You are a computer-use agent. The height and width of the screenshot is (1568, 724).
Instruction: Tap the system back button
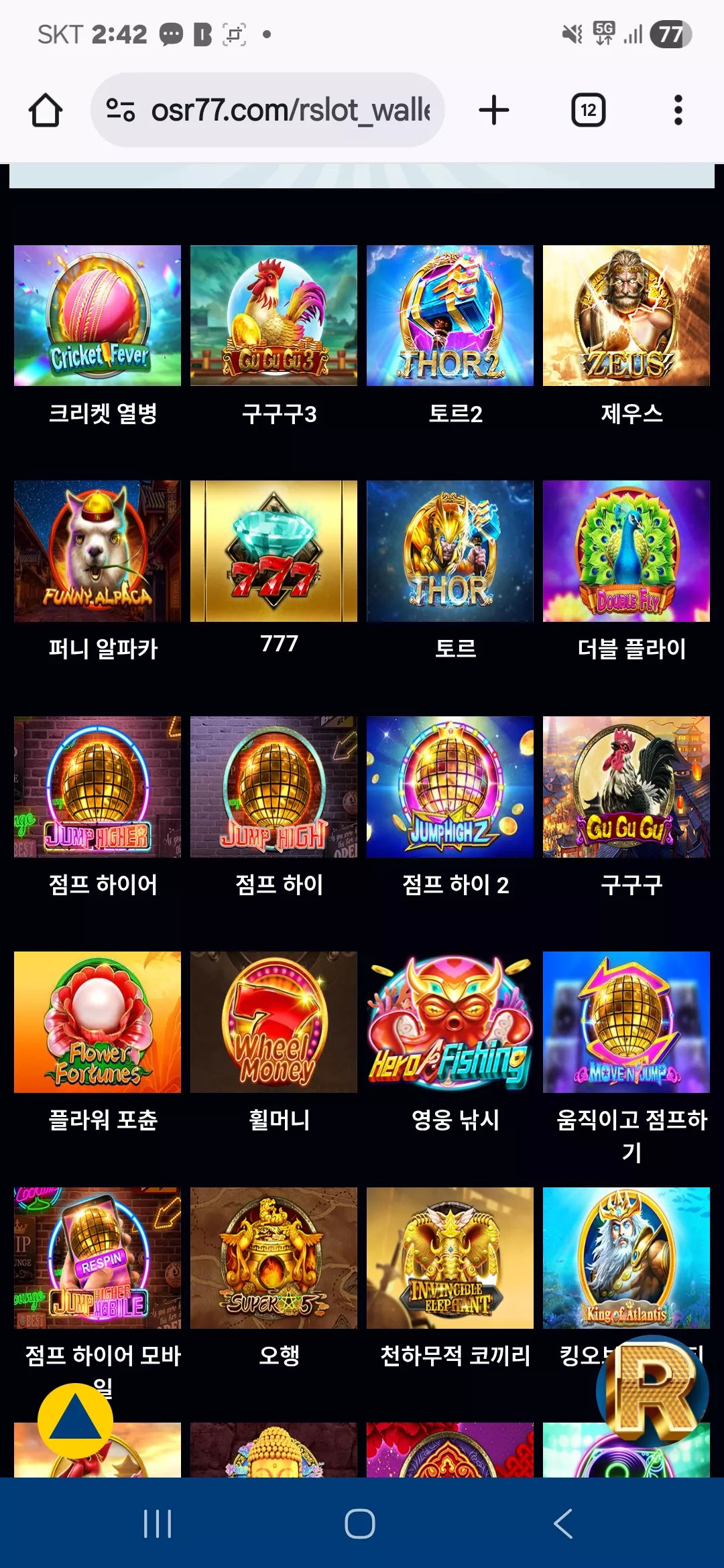[x=563, y=1523]
